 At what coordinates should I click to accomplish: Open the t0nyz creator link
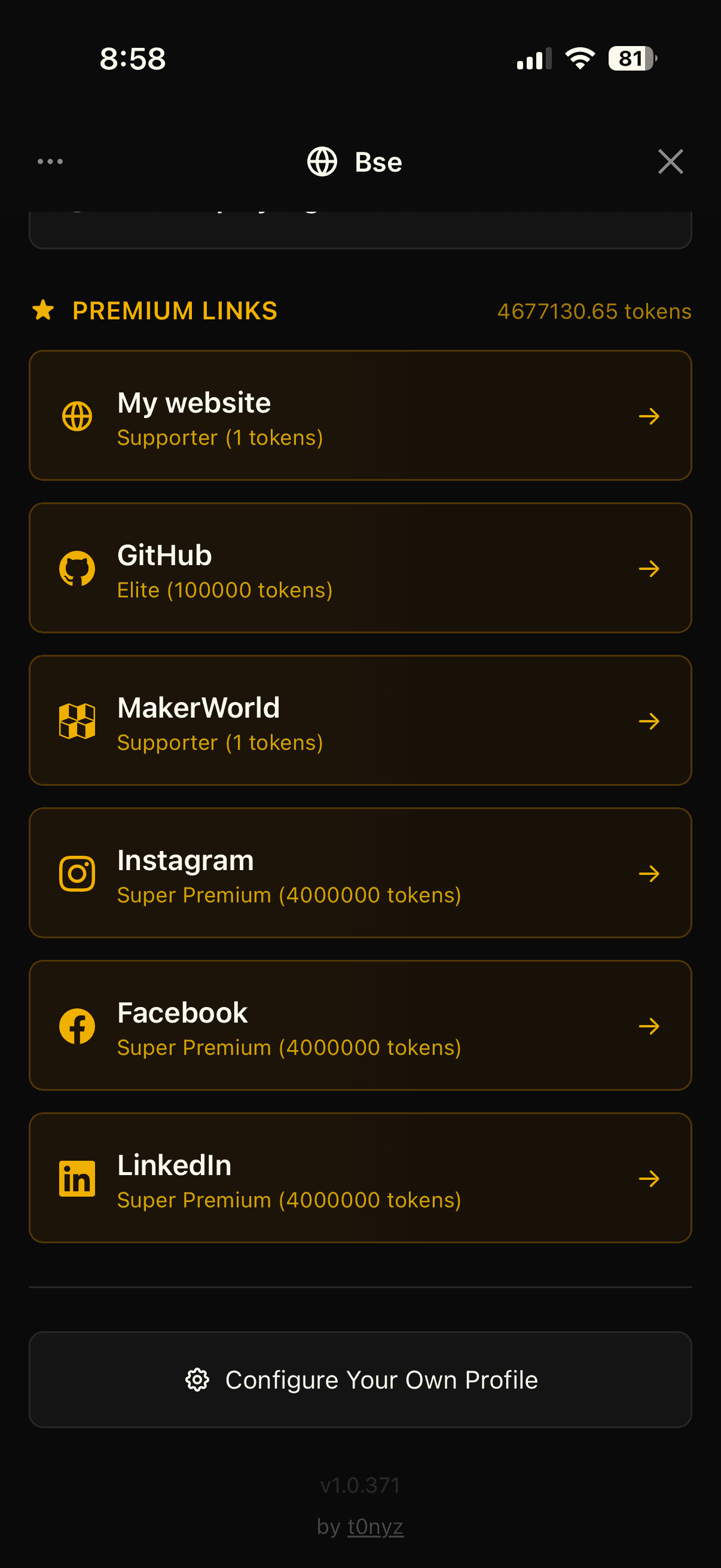[x=375, y=1526]
